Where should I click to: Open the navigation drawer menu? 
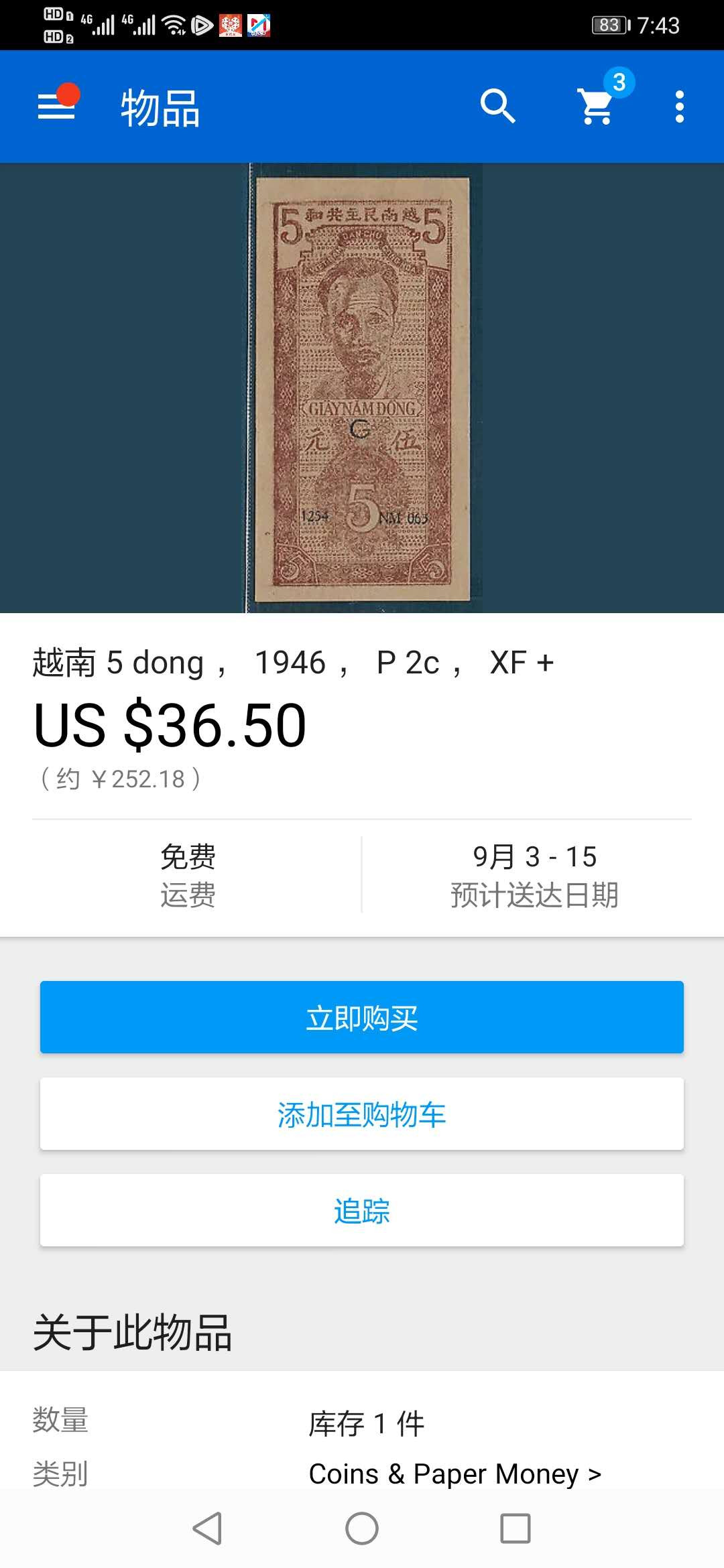coord(57,106)
